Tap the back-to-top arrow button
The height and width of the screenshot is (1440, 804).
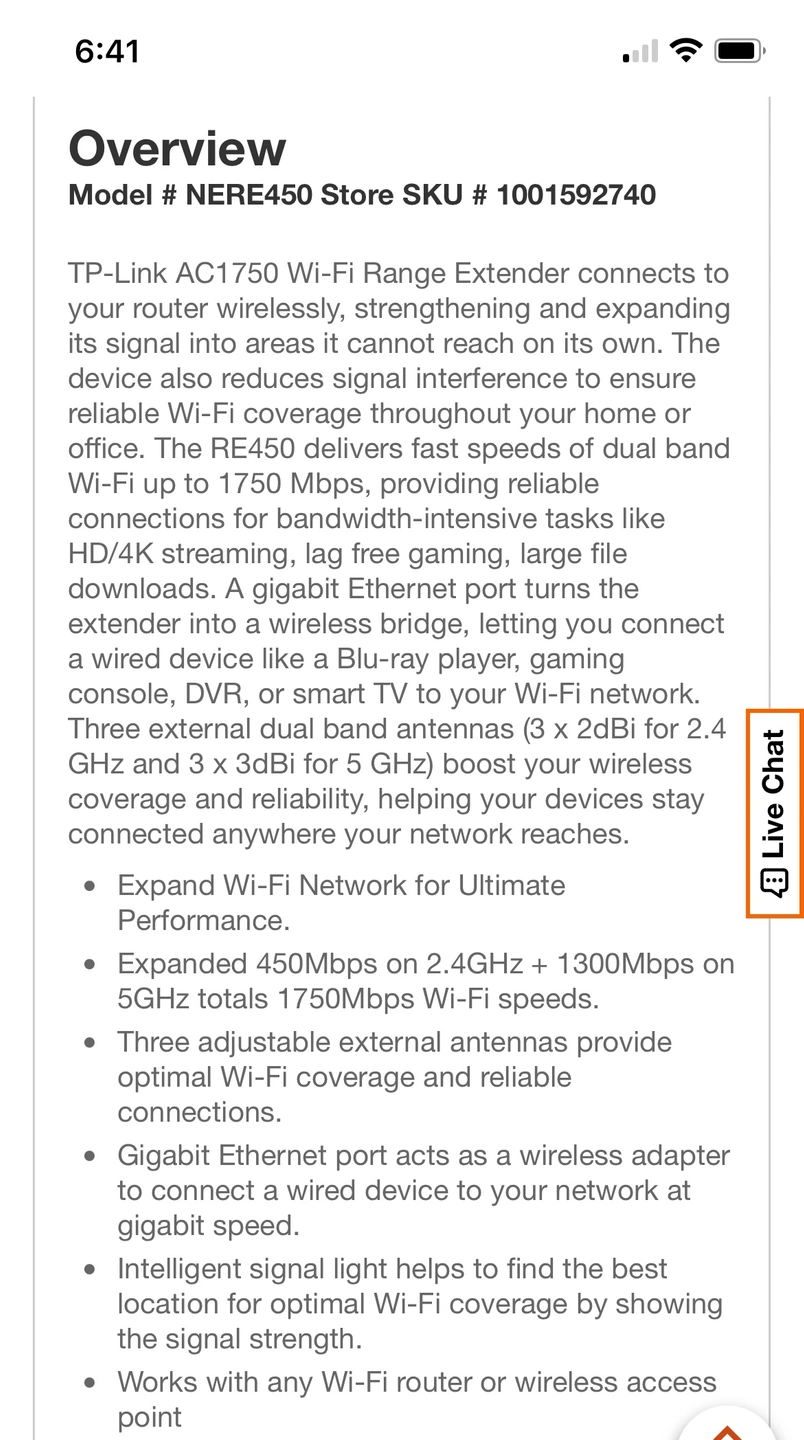pyautogui.click(x=728, y=1425)
